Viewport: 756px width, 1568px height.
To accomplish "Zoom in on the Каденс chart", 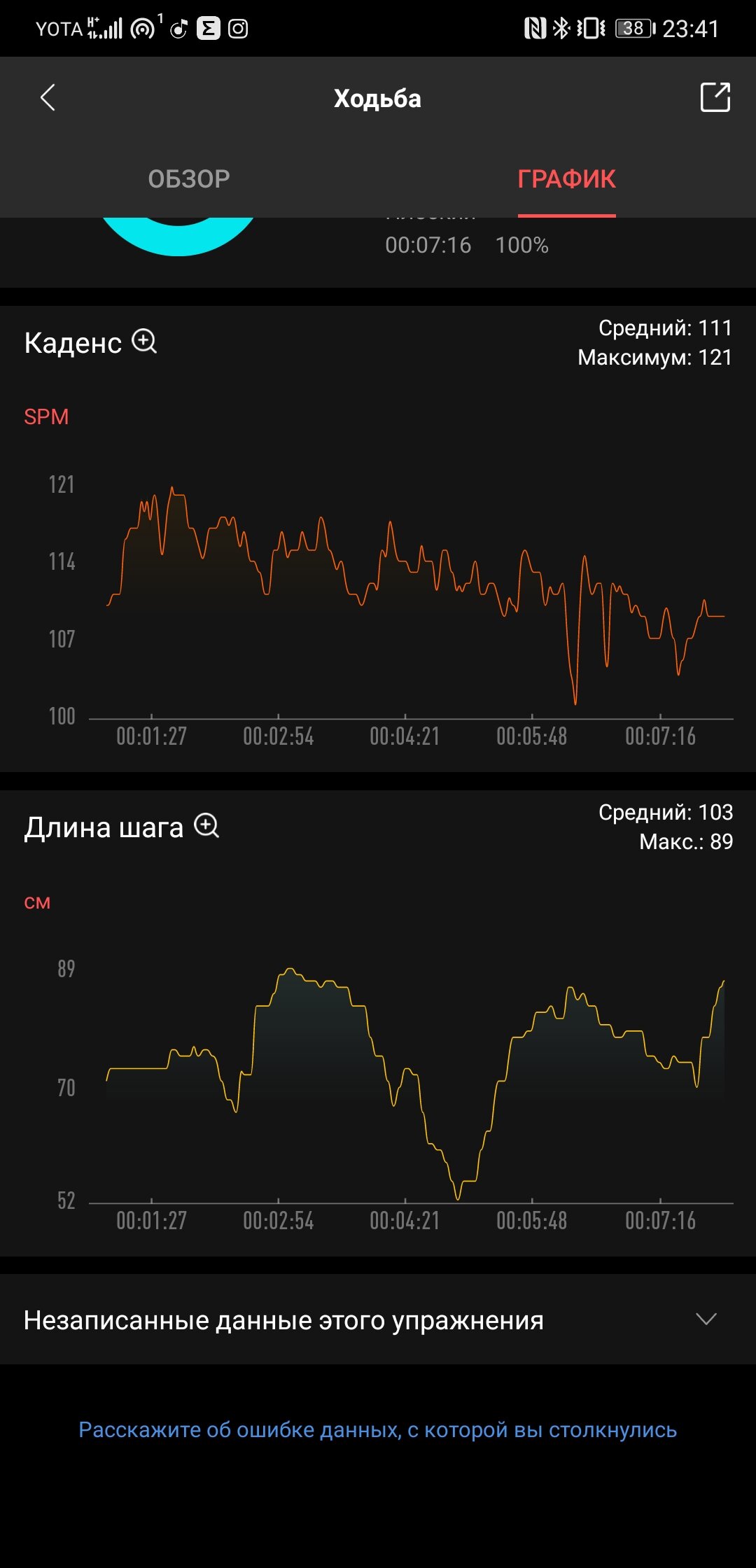I will pyautogui.click(x=145, y=342).
